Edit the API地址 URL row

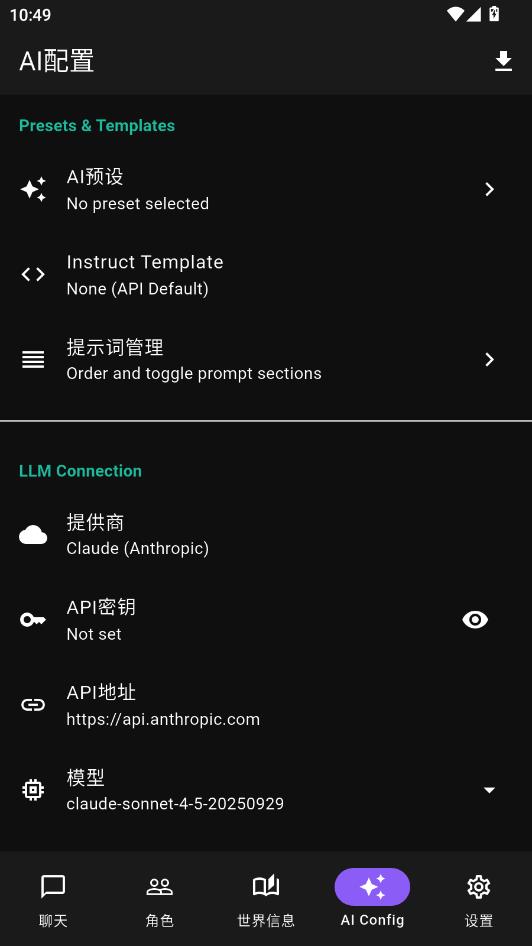pyautogui.click(x=266, y=705)
